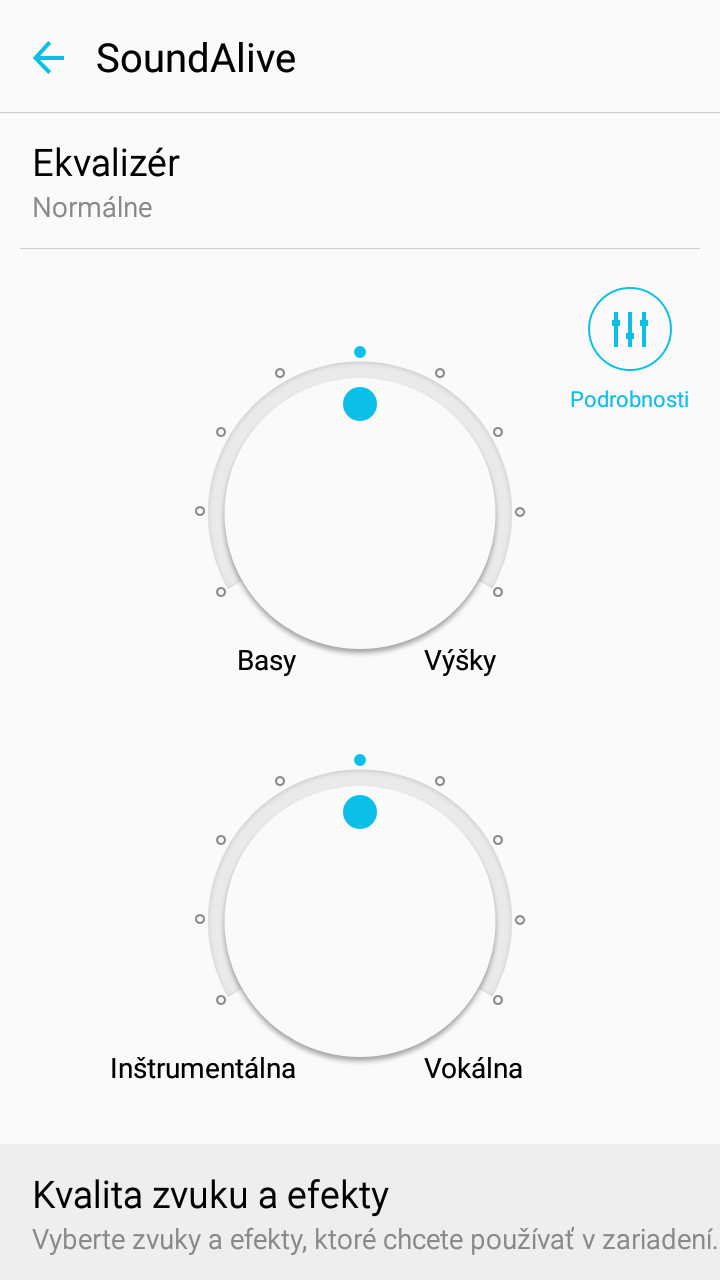Viewport: 720px width, 1280px height.
Task: Open Kvalita zvuku a efekty
Action: (x=360, y=1212)
